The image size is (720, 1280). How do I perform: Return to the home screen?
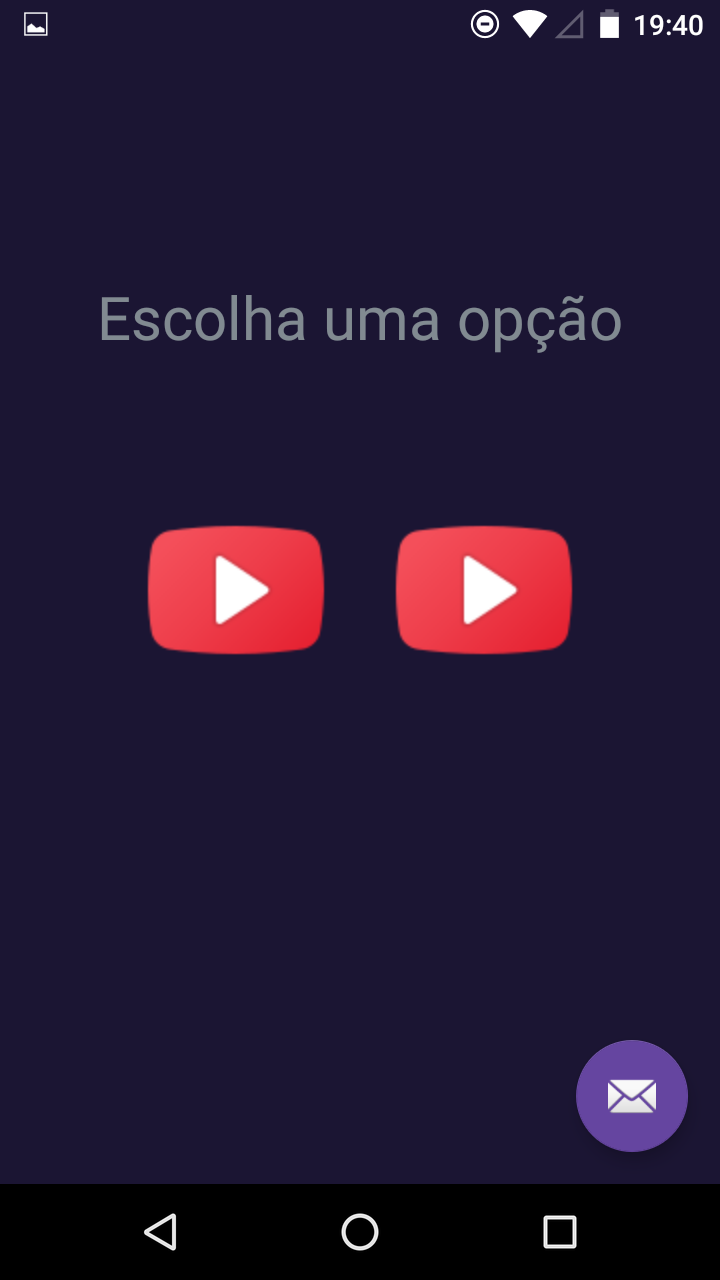(360, 1232)
